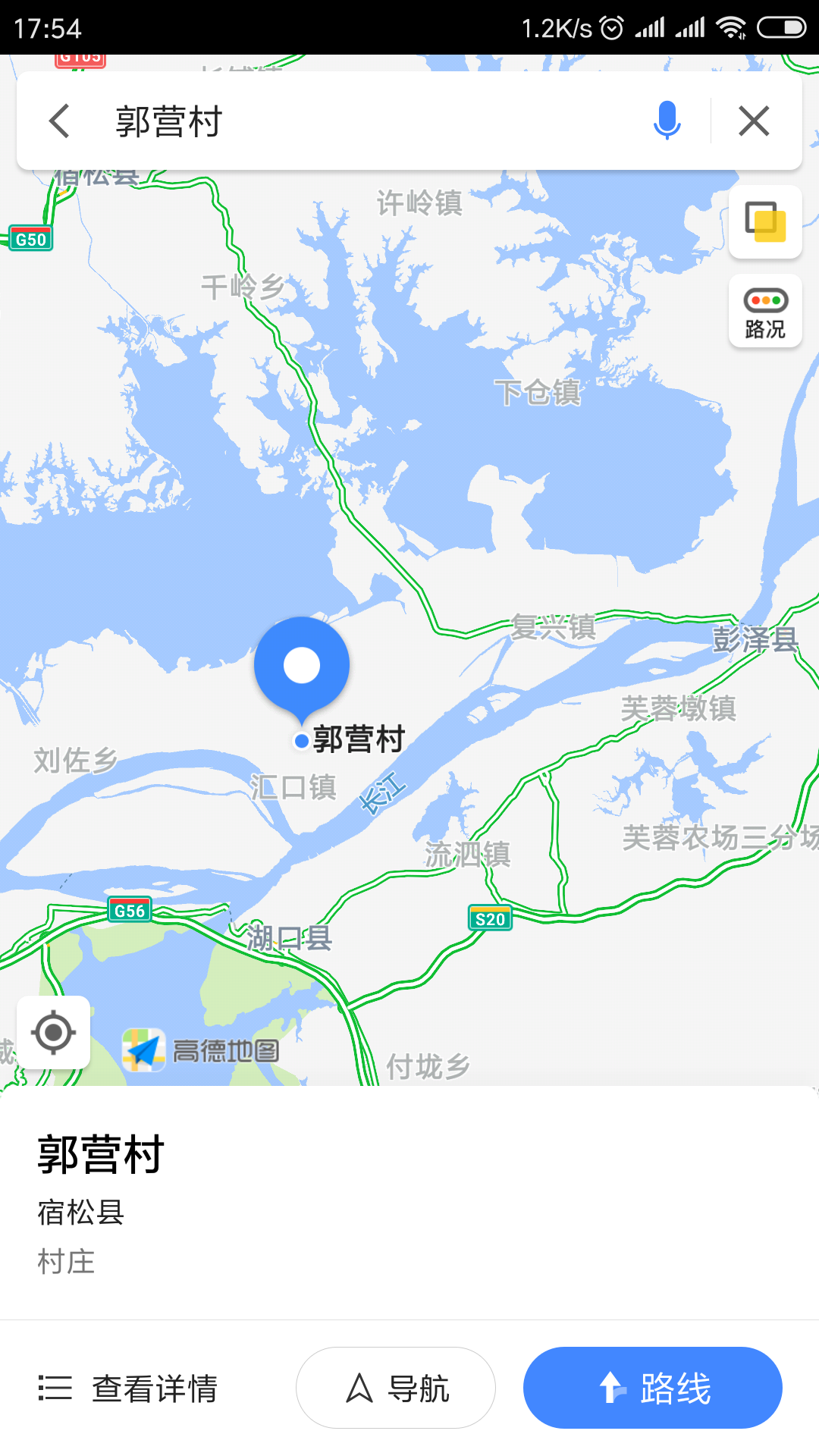Go back from the search result

pos(59,121)
